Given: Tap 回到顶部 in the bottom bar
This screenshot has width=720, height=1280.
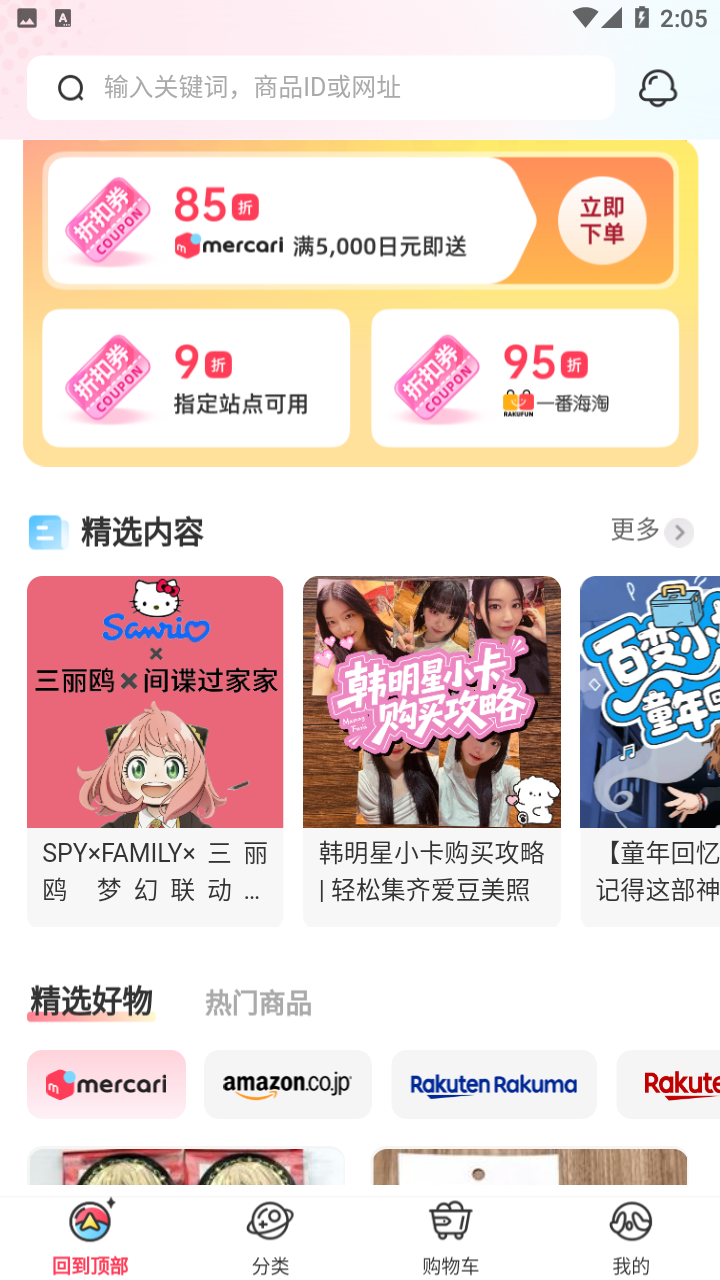Looking at the screenshot, I should tap(90, 1240).
